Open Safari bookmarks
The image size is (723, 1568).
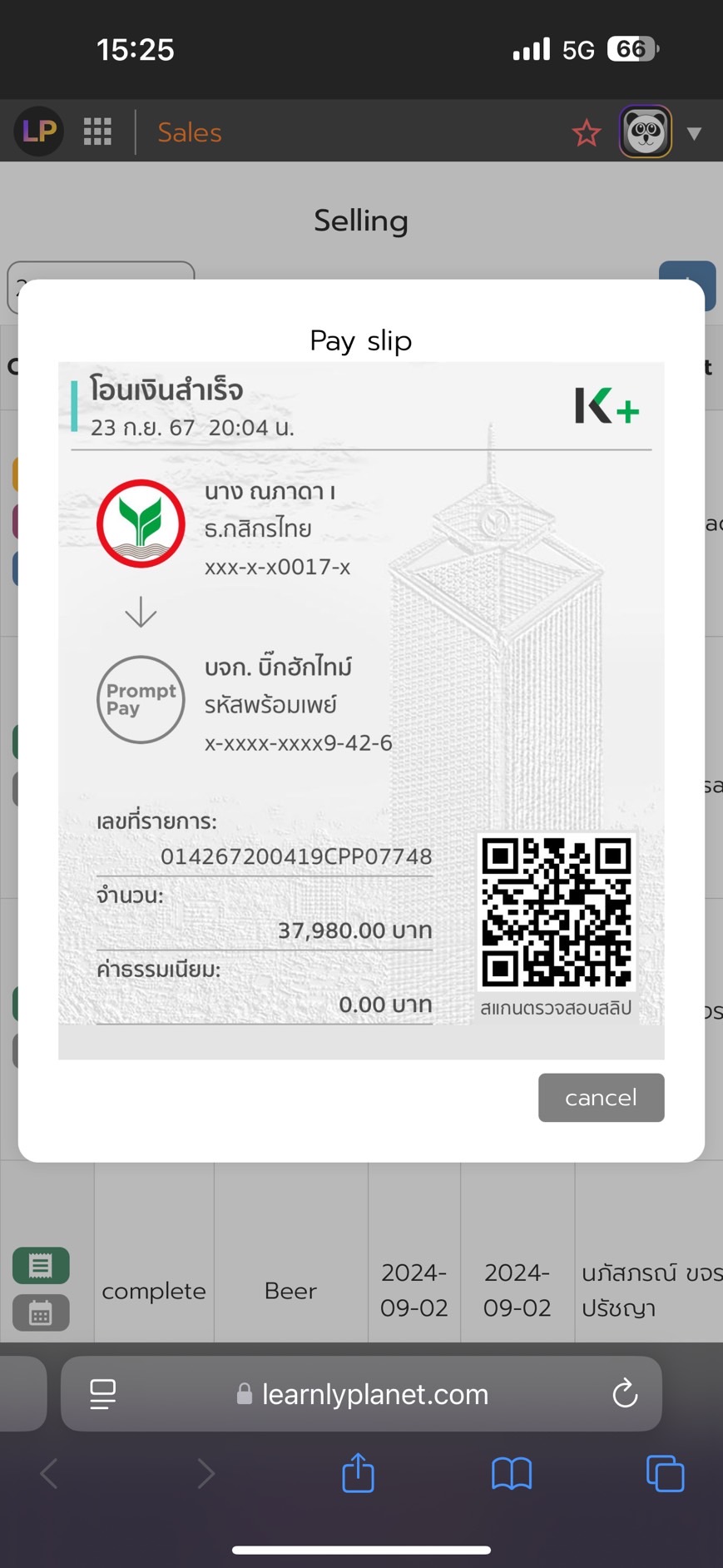pos(511,1474)
